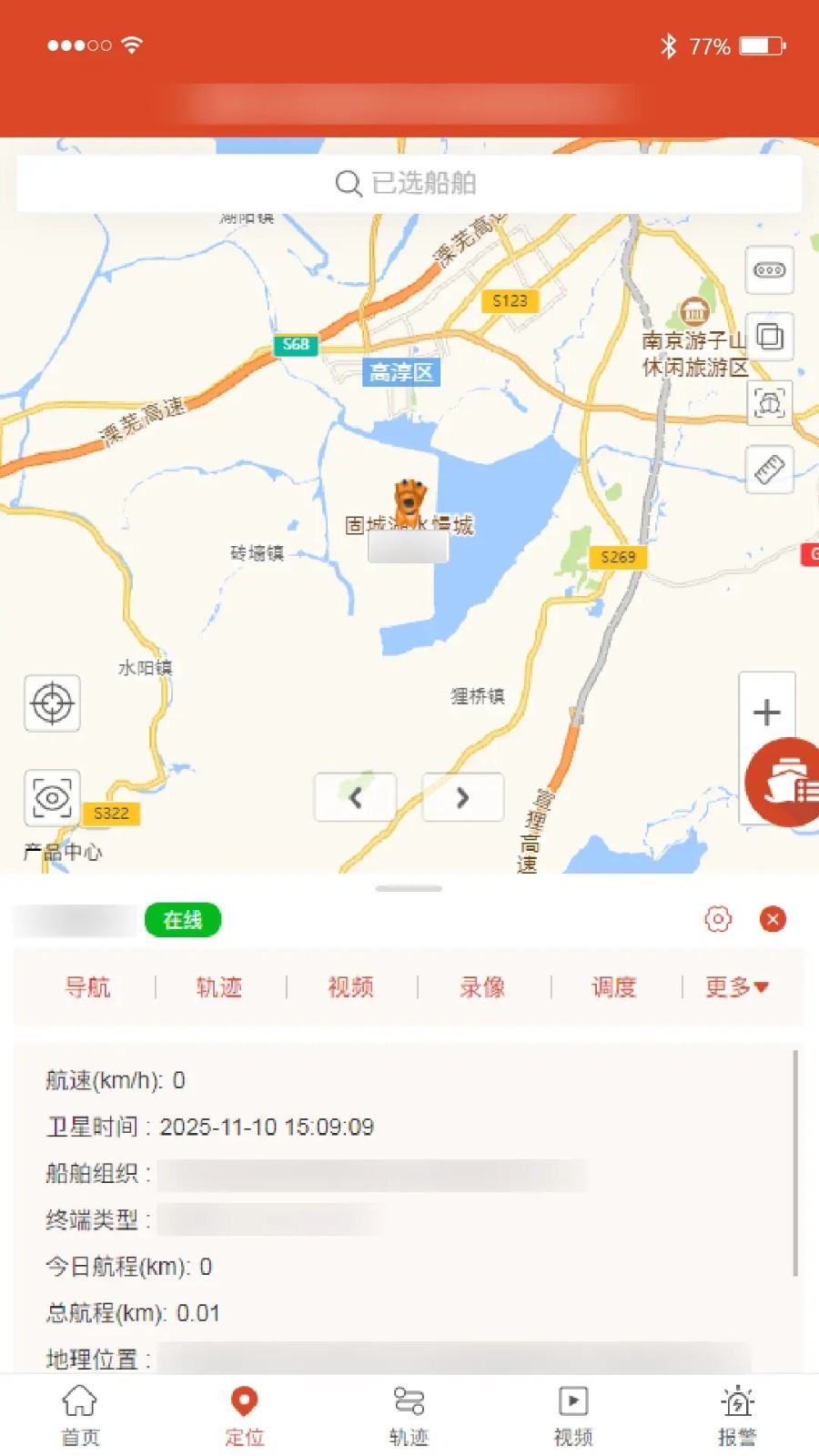The image size is (819, 1456).
Task: Click the locate vessel icon on map
Action: (x=769, y=403)
